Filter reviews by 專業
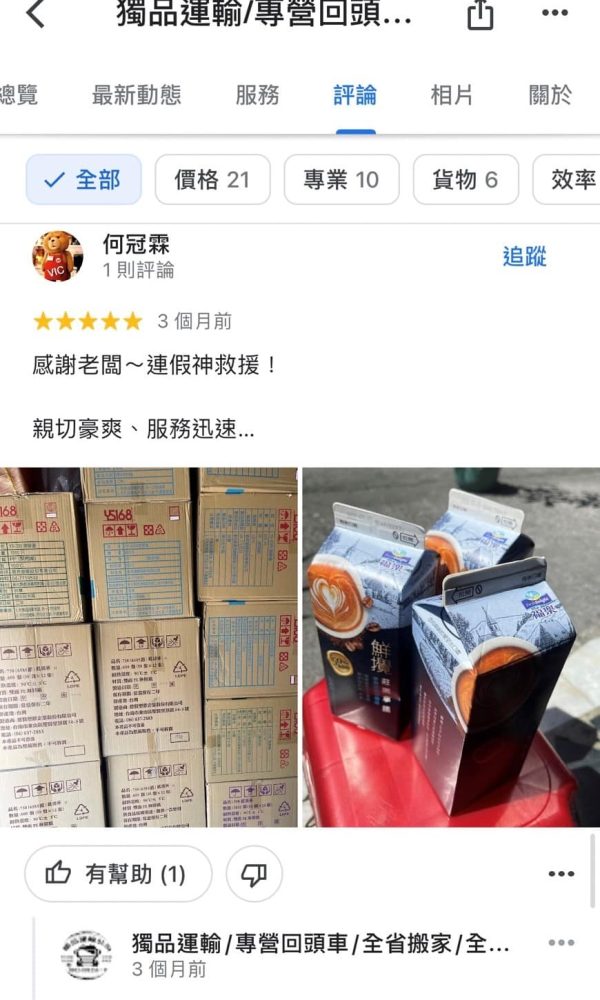The image size is (600, 1000). click(x=341, y=180)
